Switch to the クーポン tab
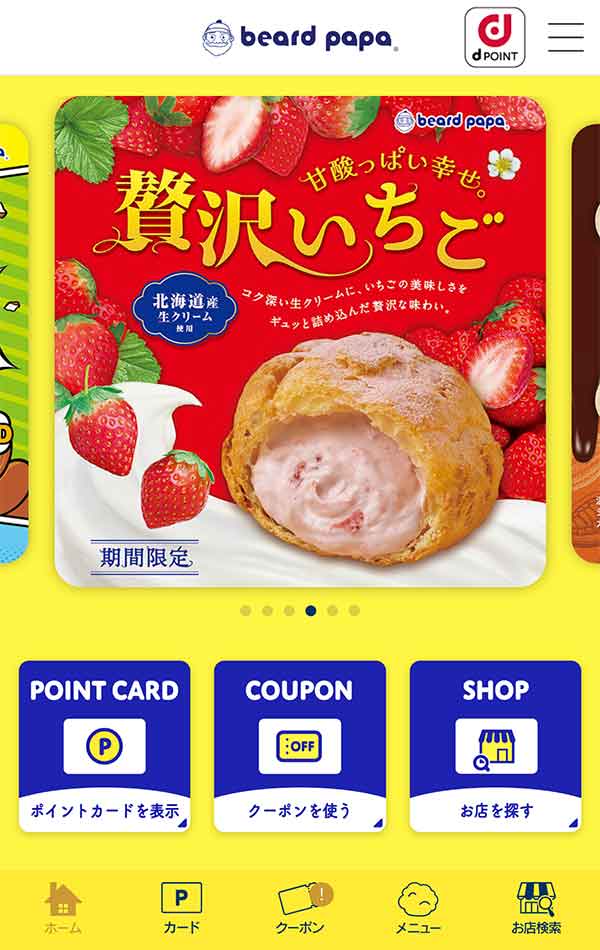 coord(300,908)
